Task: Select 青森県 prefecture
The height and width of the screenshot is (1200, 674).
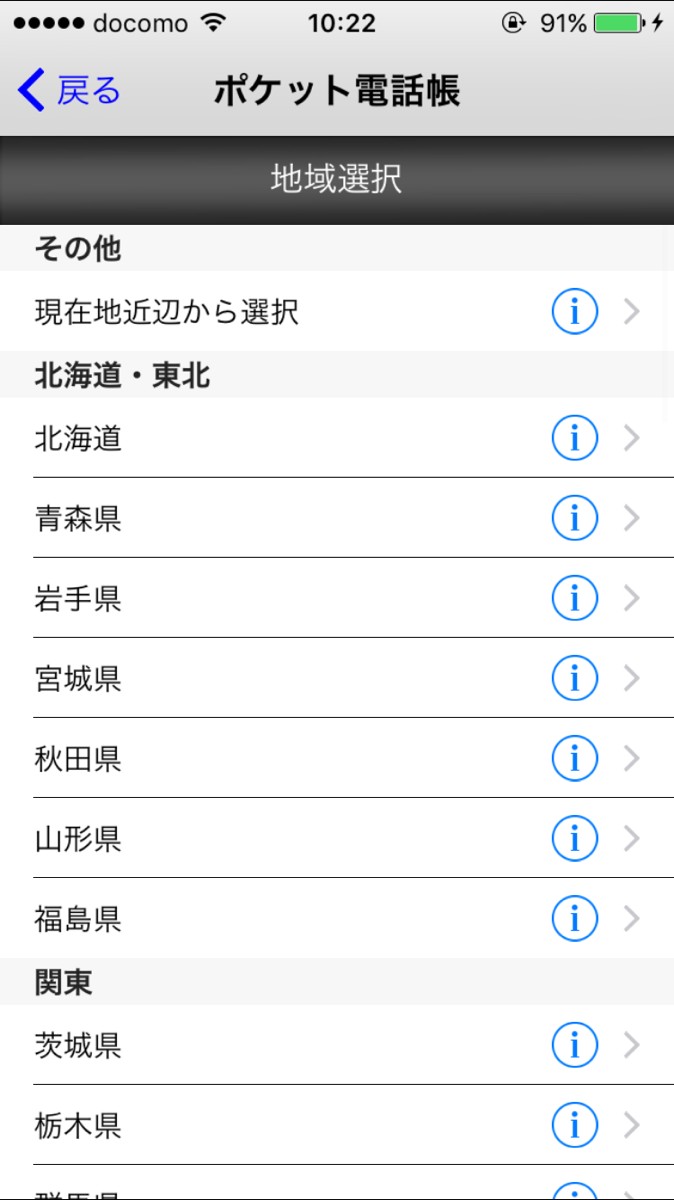Action: (x=78, y=518)
